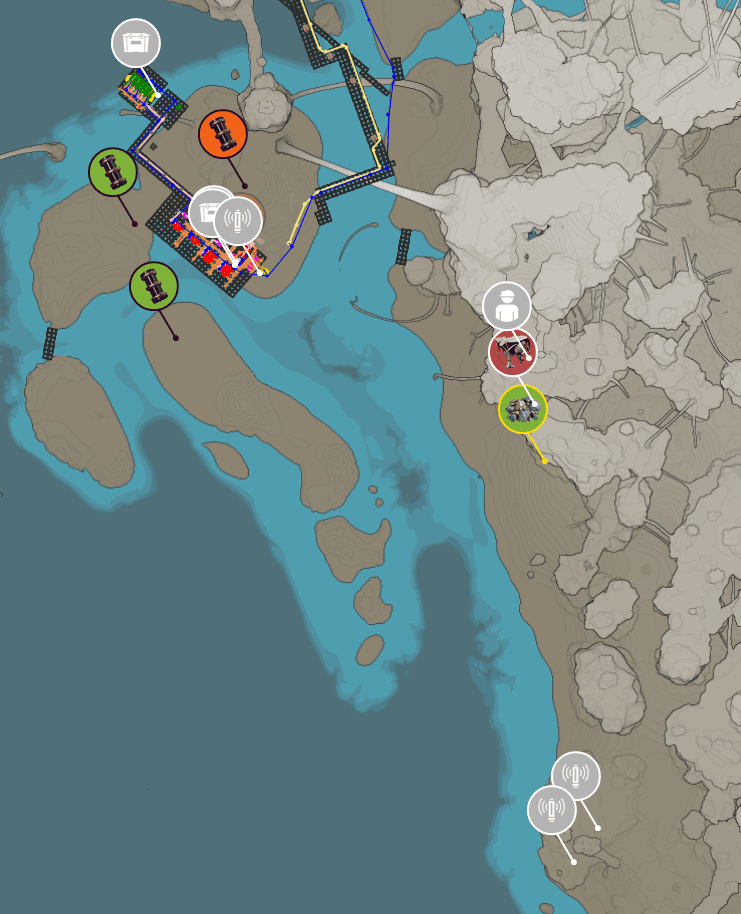Tap the green oil marker beside the blue pipeline
Viewport: 741px width, 914px height.
coord(113,172)
